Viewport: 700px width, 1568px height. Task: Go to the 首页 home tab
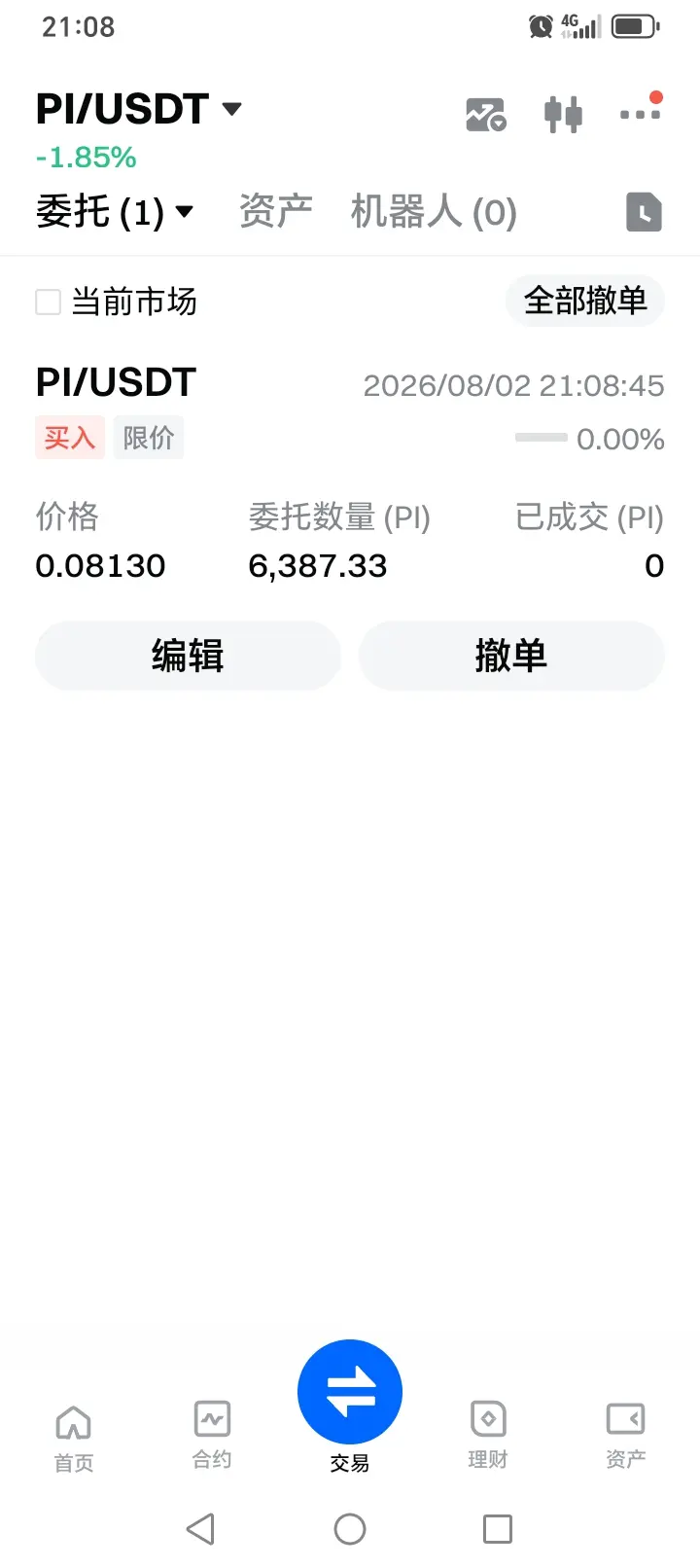pos(74,1438)
